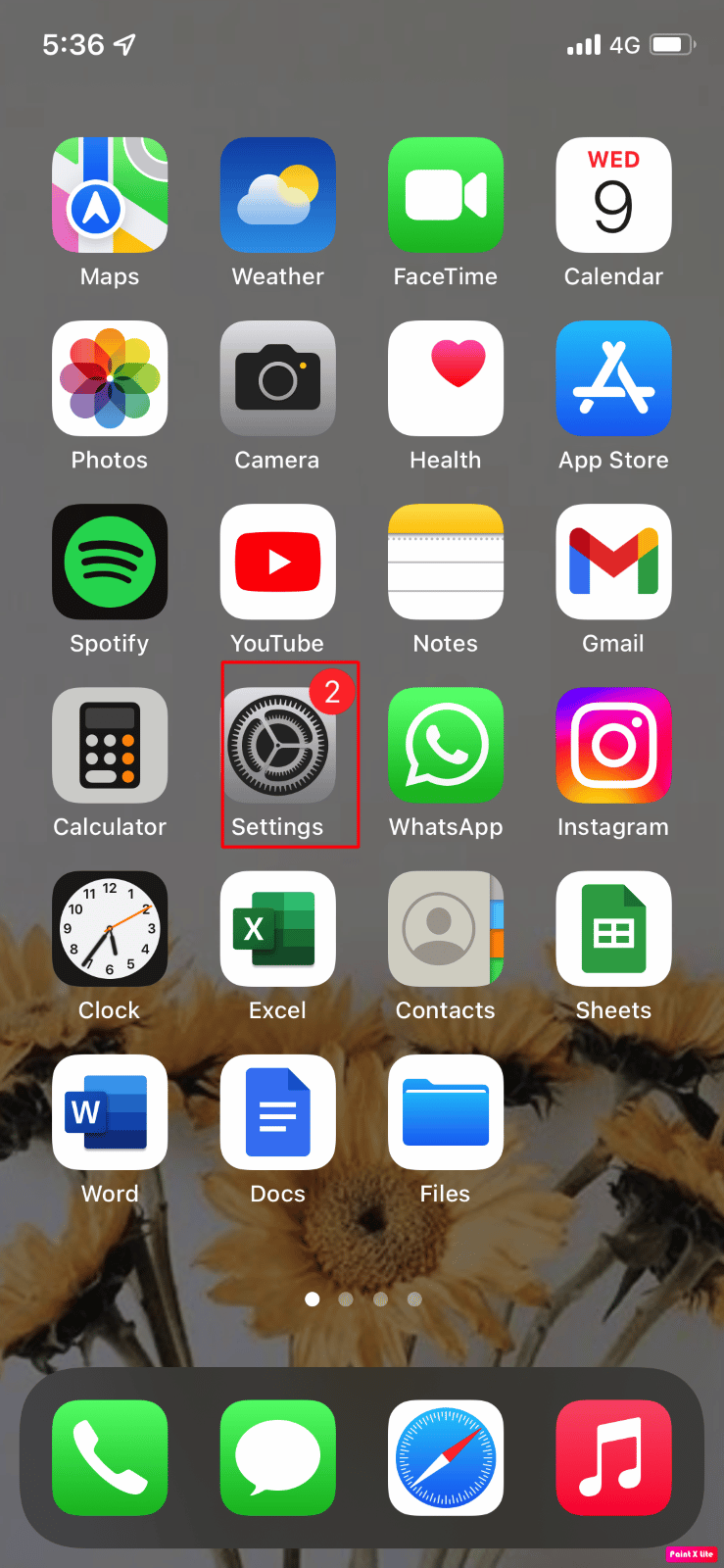Start a FaceTime call
Viewport: 724px width, 1568px height.
(x=446, y=194)
